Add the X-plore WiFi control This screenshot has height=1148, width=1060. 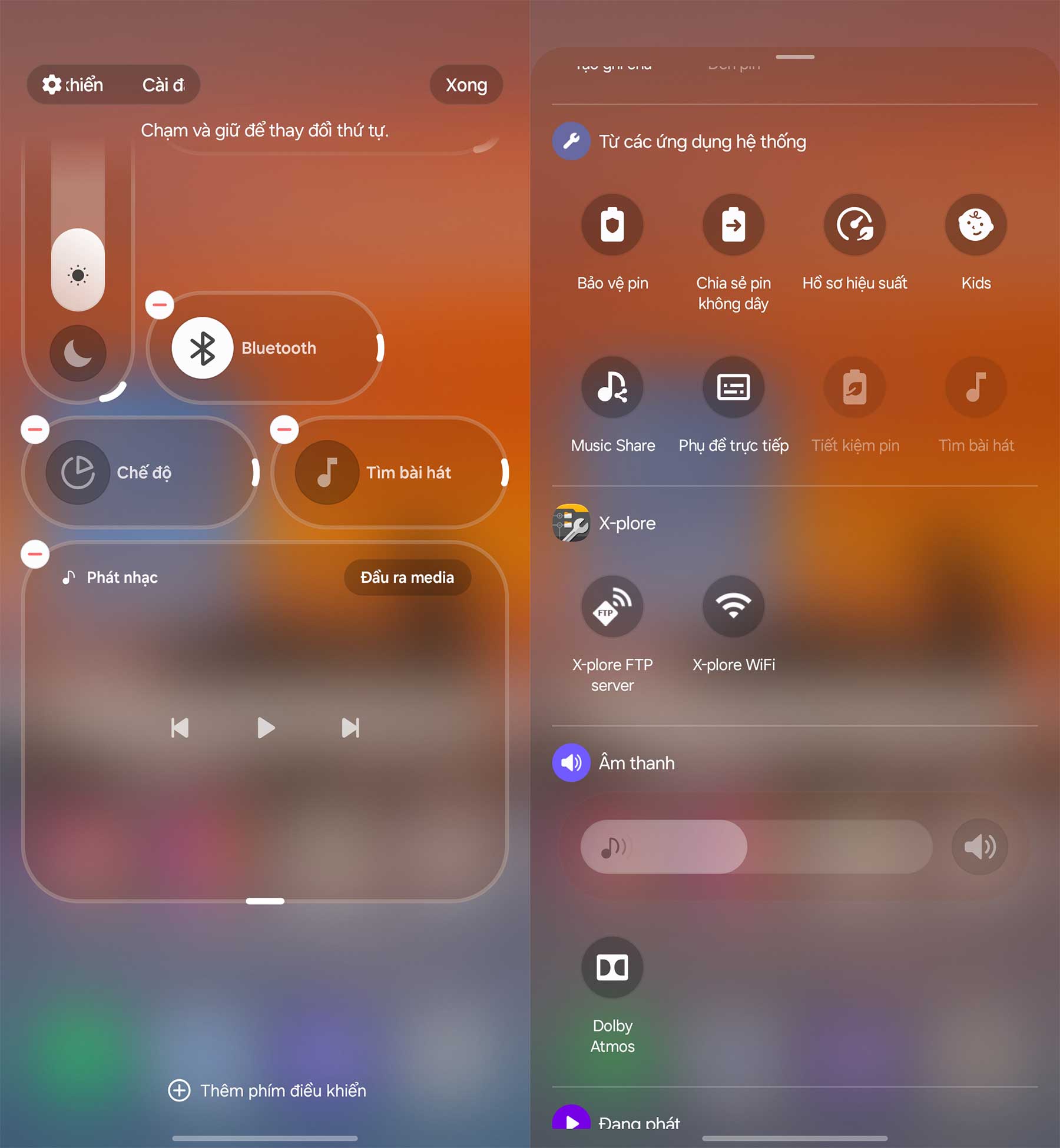click(x=733, y=606)
